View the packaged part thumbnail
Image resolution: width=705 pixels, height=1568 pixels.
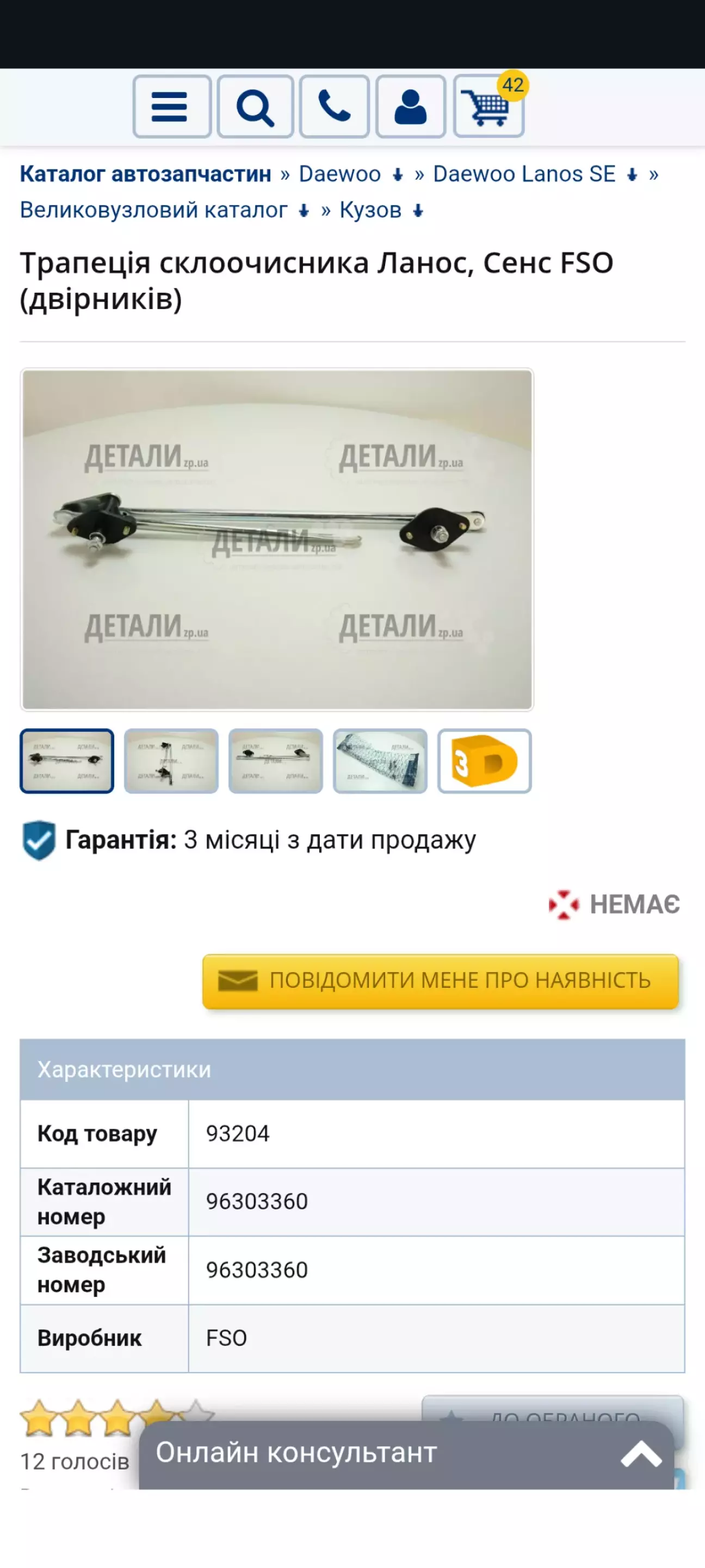click(x=380, y=761)
